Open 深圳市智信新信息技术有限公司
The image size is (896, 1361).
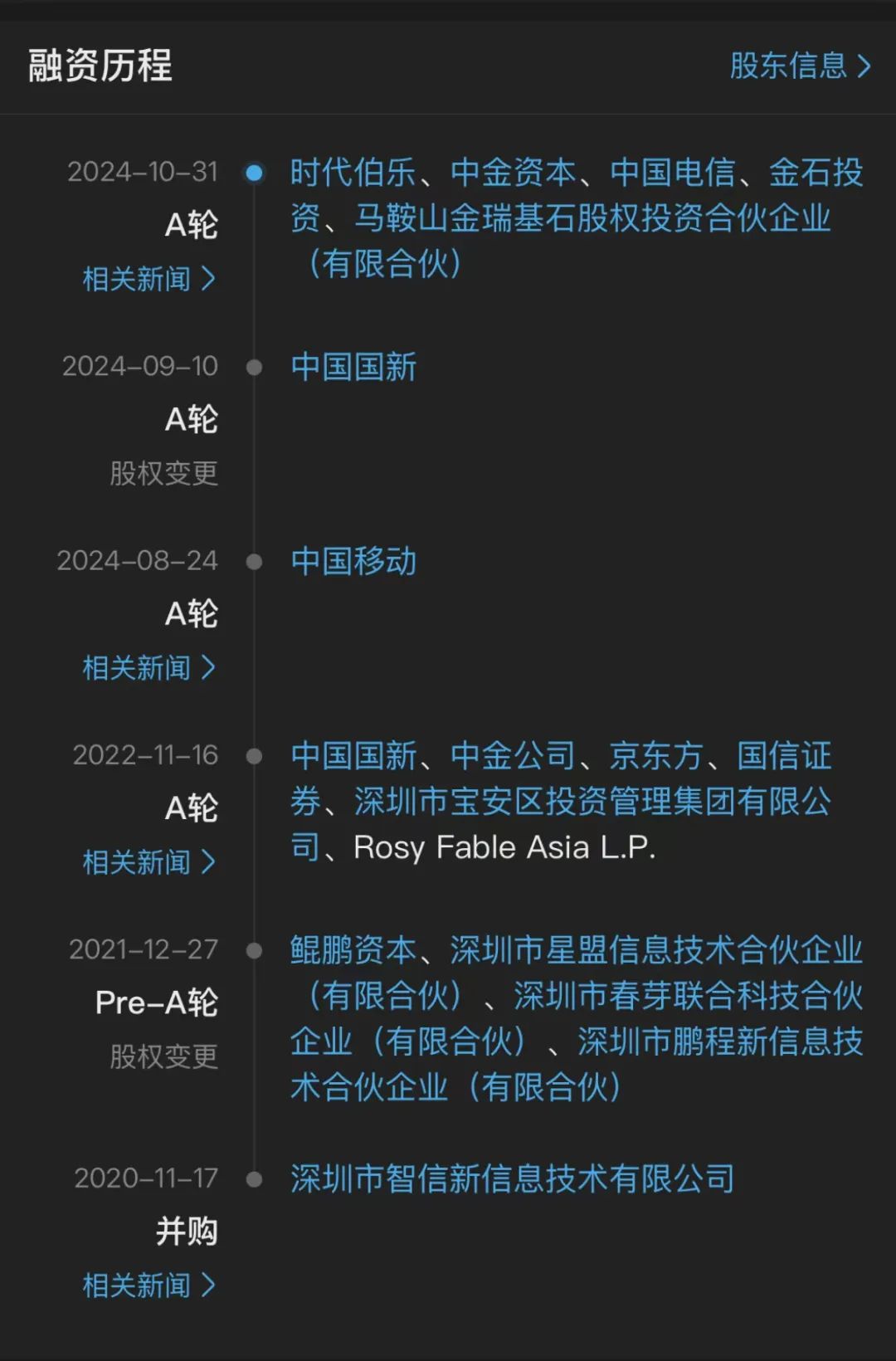512,1178
